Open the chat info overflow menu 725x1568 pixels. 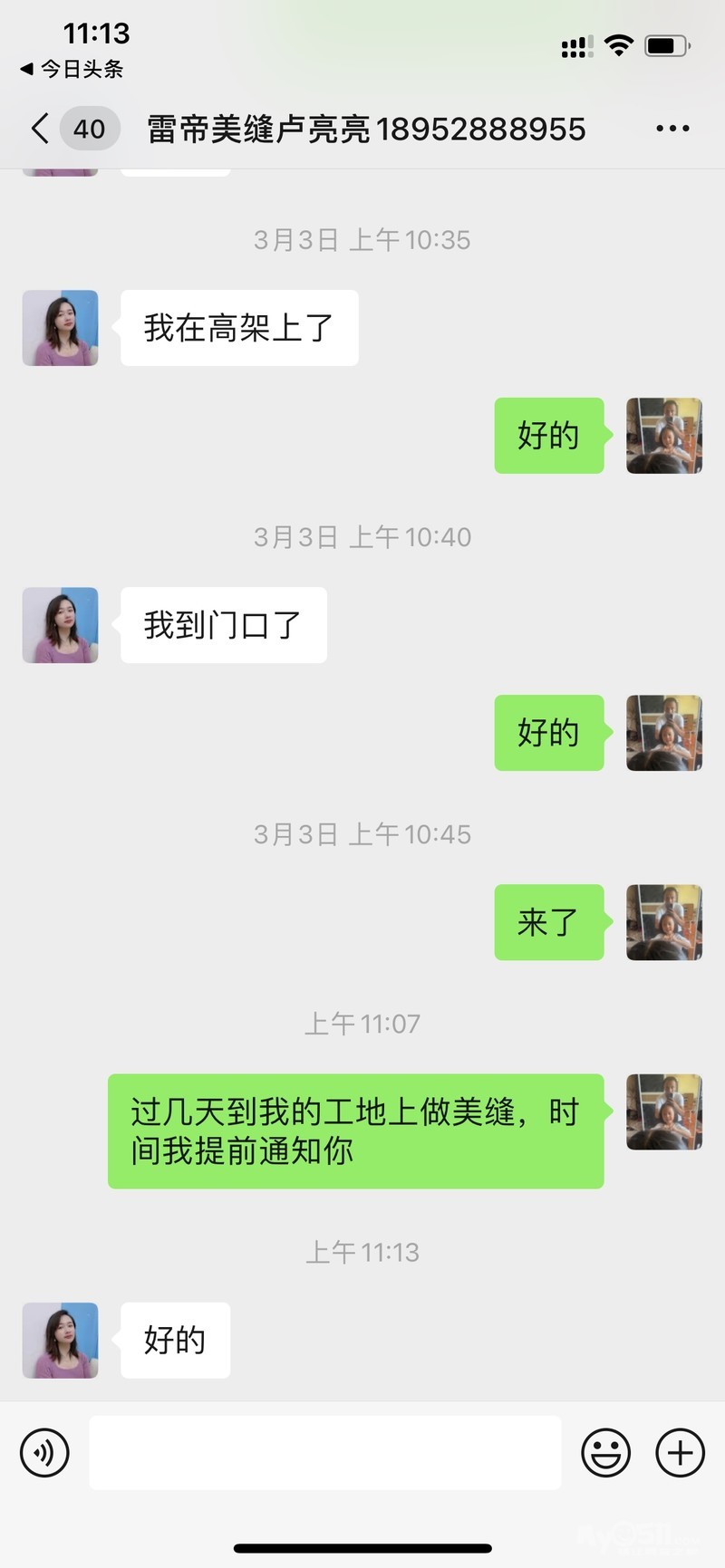tap(672, 129)
